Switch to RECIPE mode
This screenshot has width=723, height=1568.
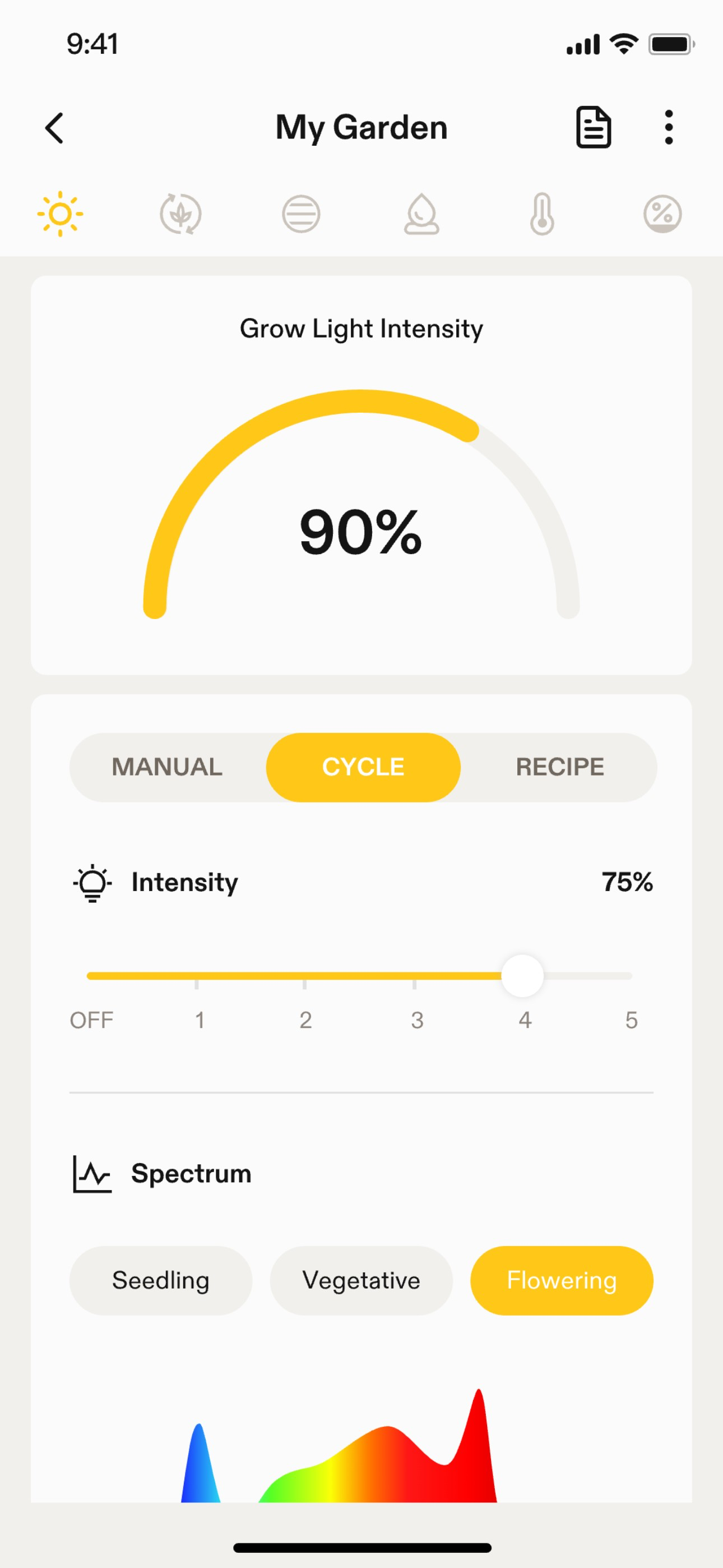coord(559,767)
